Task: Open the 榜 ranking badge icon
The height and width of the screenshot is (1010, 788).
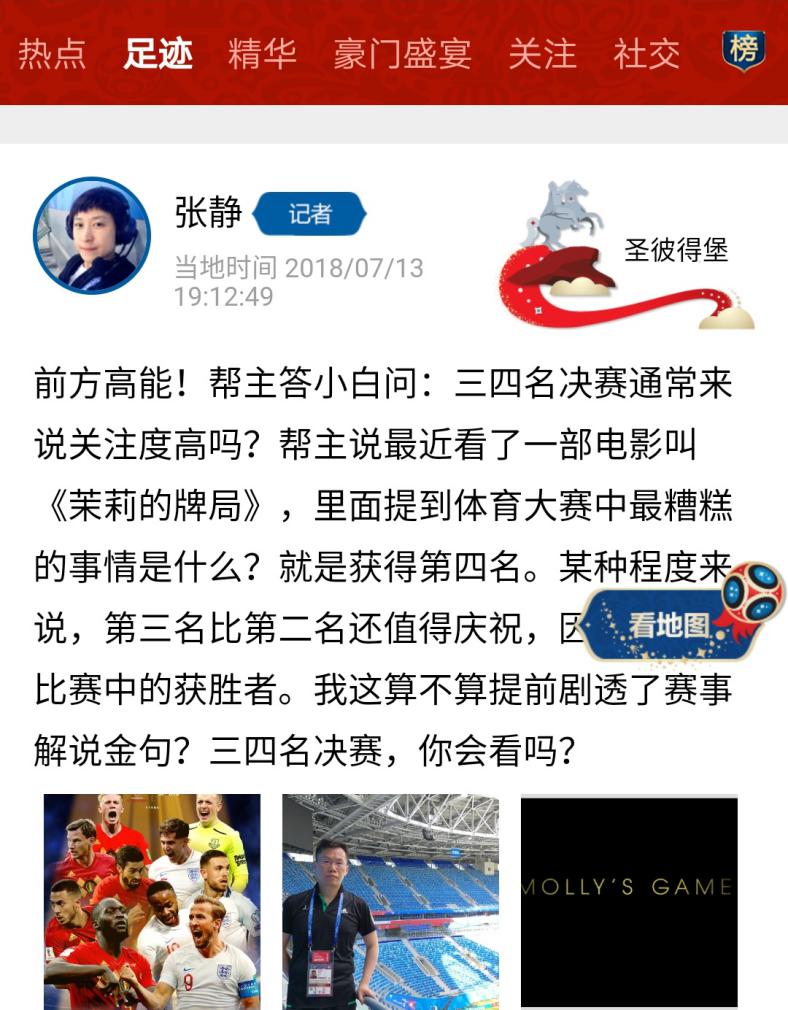Action: tap(743, 50)
